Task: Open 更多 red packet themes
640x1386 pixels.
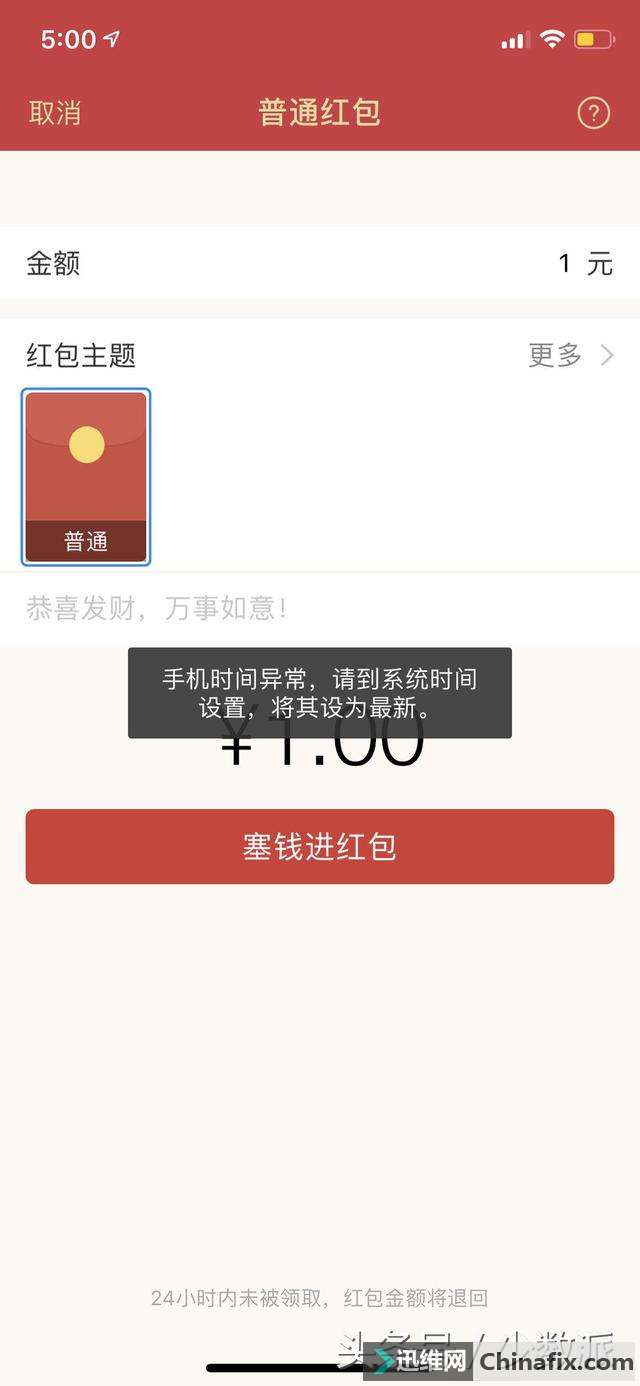Action: coord(569,355)
